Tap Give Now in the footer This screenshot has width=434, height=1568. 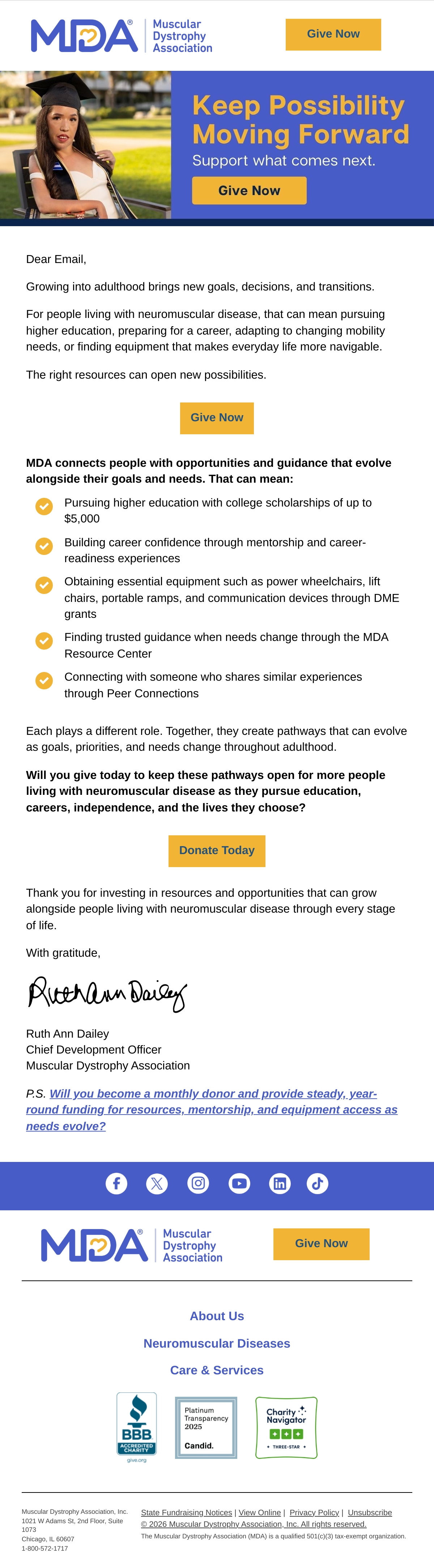(321, 1244)
